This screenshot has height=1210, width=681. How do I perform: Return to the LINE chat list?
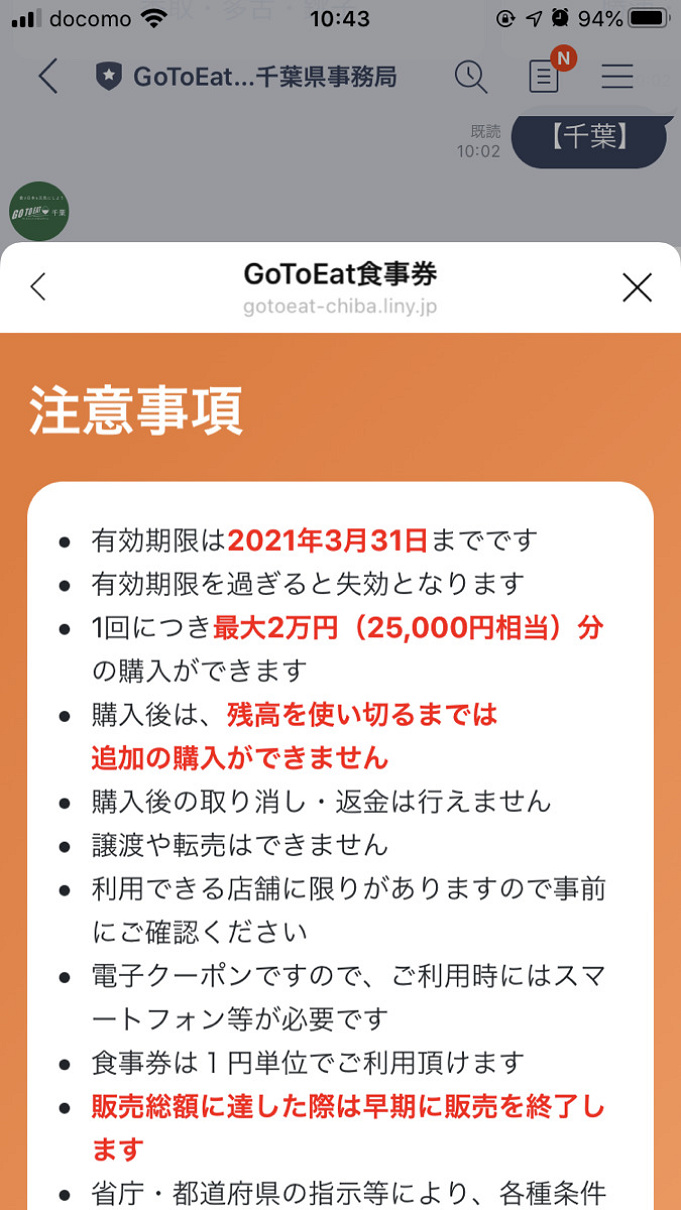[47, 76]
